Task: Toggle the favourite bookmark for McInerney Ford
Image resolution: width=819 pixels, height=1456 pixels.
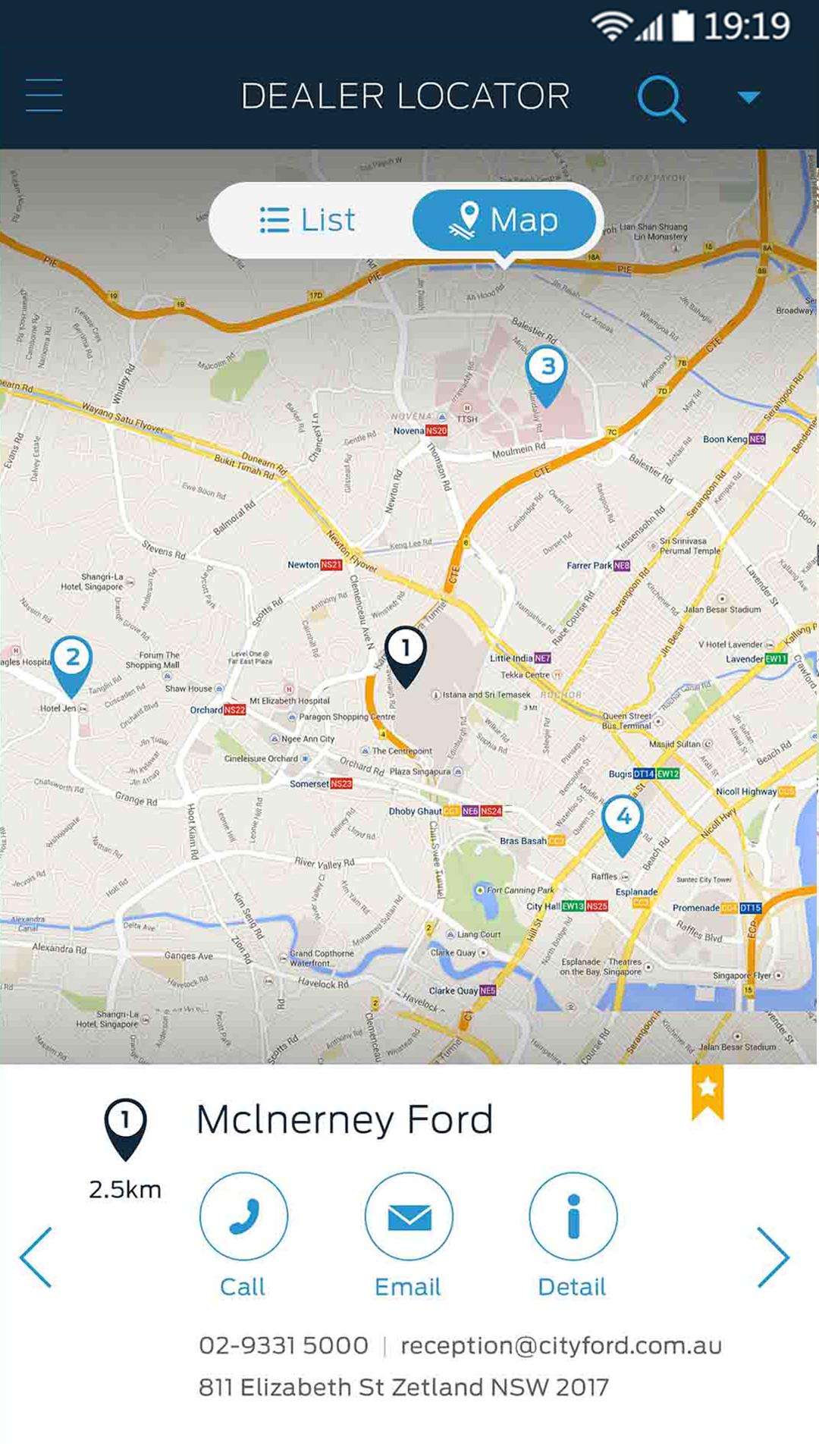Action: coord(708,1091)
